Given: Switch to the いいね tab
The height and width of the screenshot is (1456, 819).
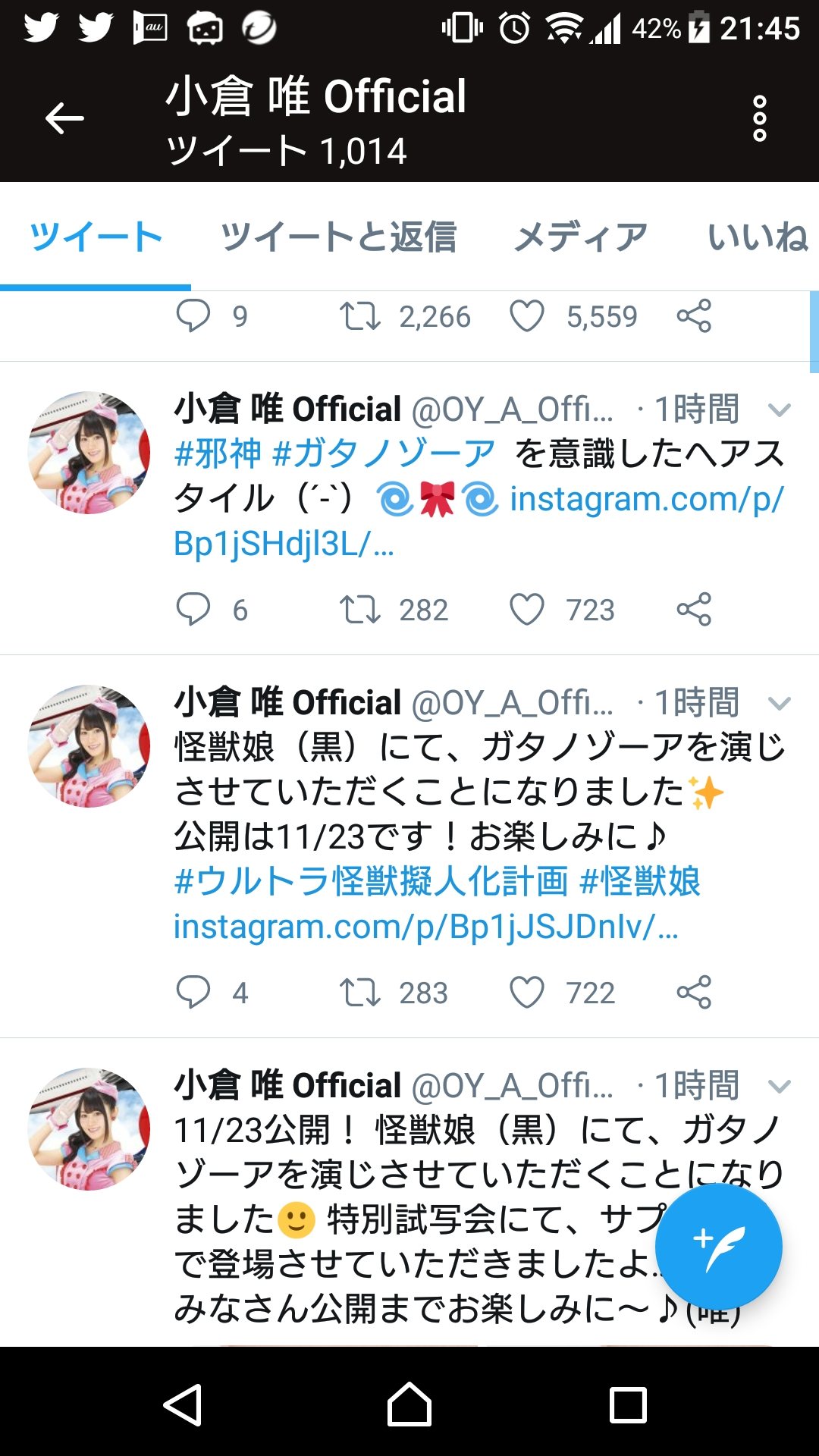Looking at the screenshot, I should [757, 237].
